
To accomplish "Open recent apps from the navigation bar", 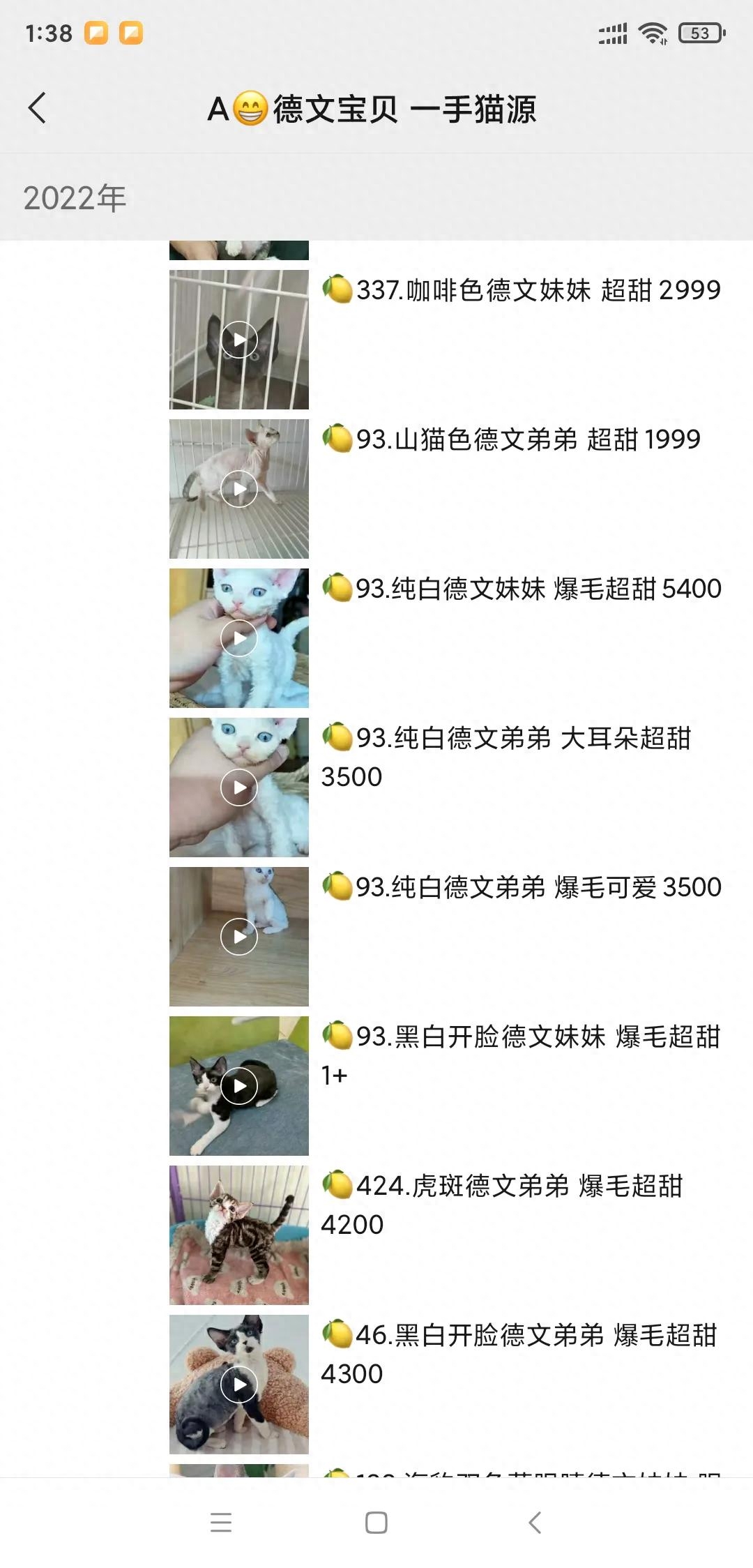I will coord(221,1522).
